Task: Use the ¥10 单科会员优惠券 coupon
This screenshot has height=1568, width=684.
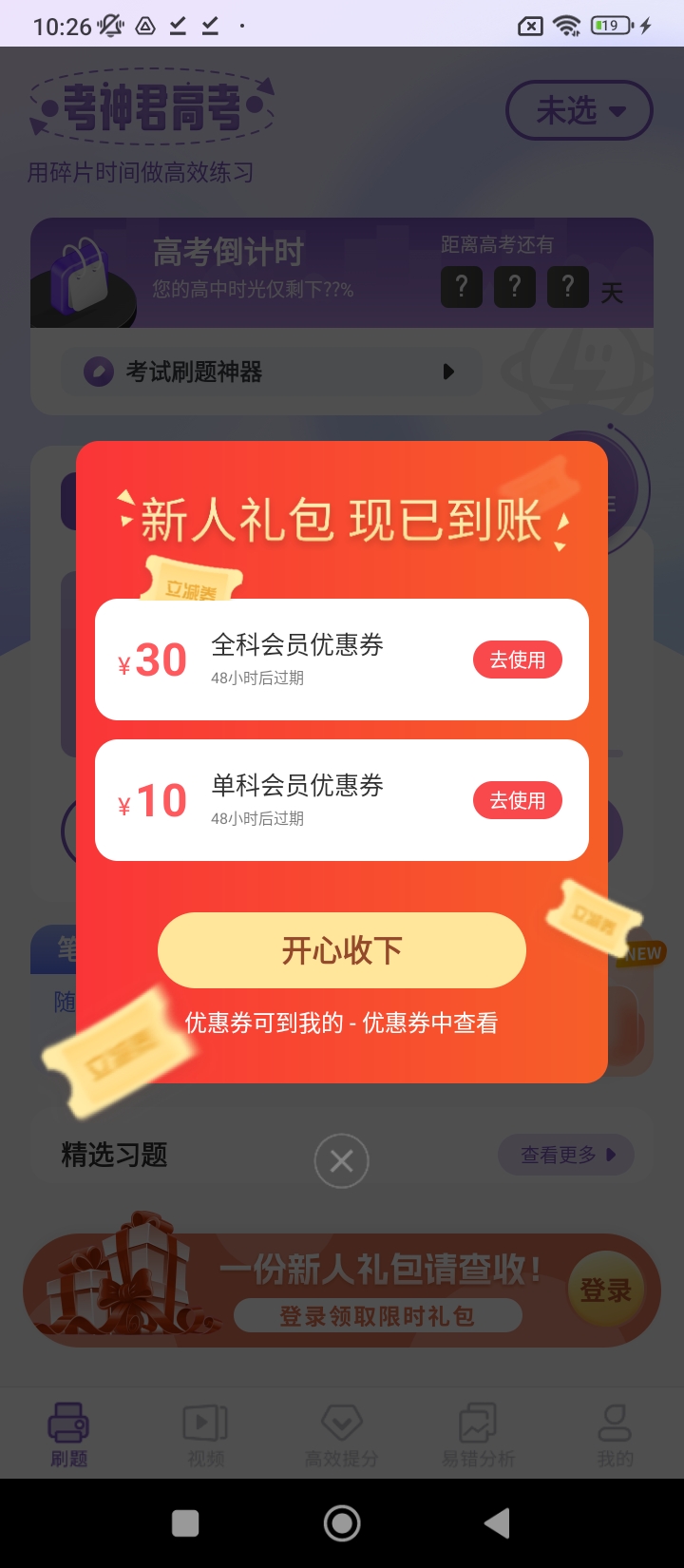Action: click(x=518, y=800)
